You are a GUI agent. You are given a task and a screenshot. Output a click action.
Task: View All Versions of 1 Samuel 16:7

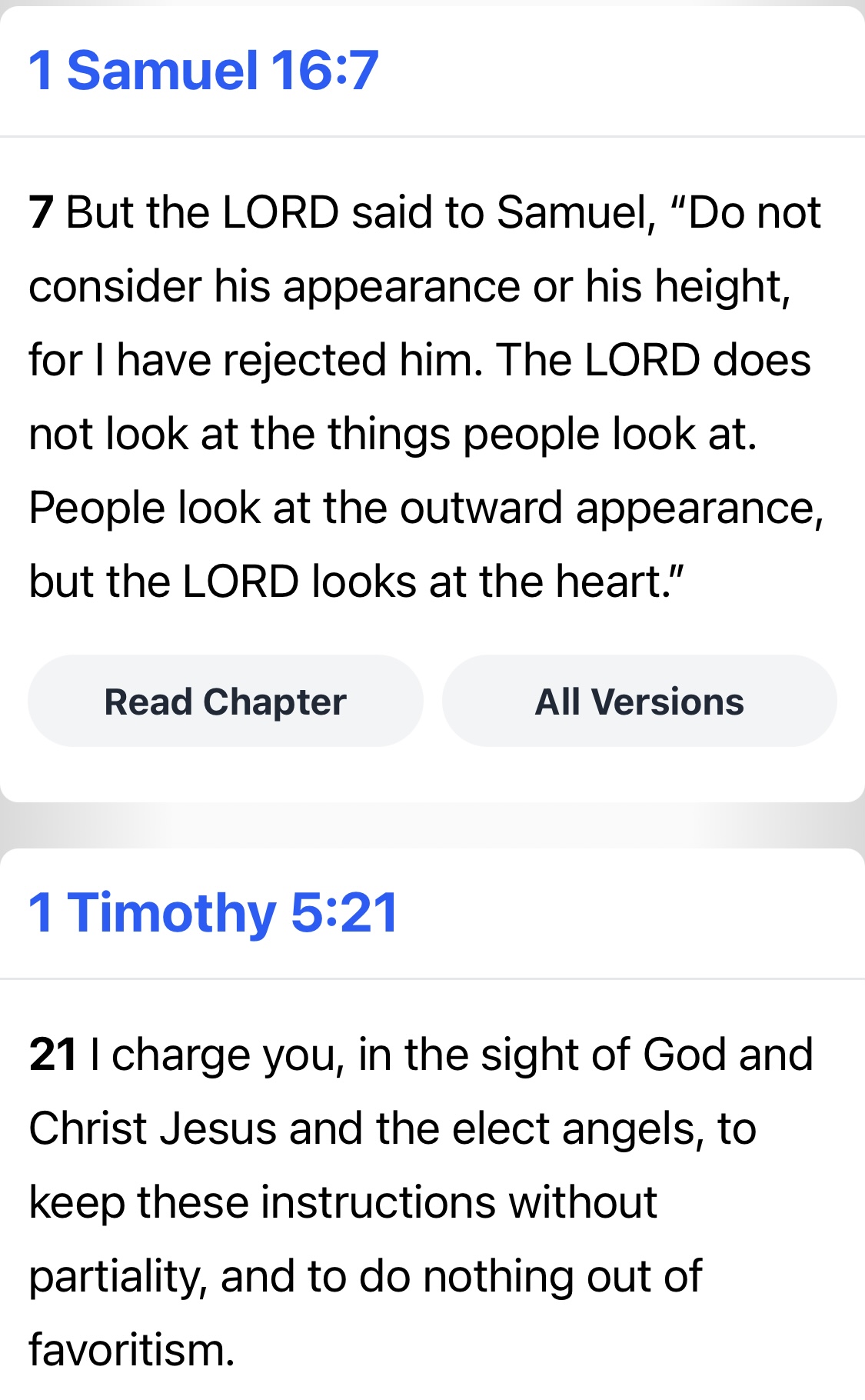point(639,702)
